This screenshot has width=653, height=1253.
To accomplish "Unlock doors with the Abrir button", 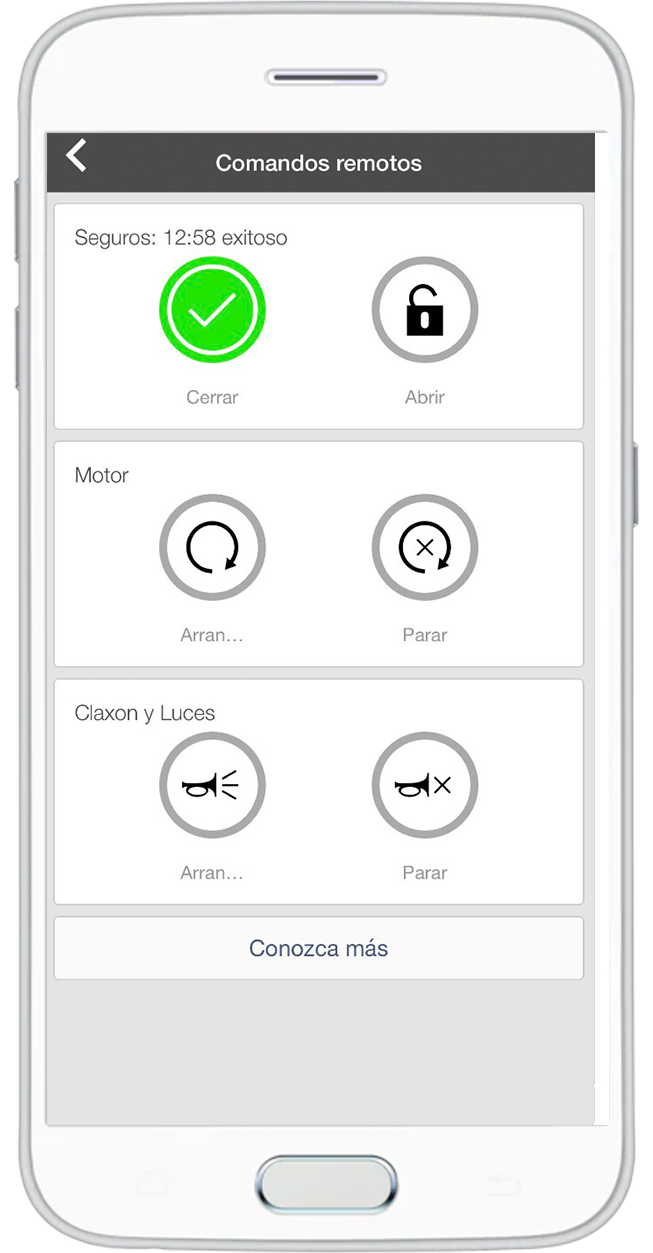I will pyautogui.click(x=425, y=310).
